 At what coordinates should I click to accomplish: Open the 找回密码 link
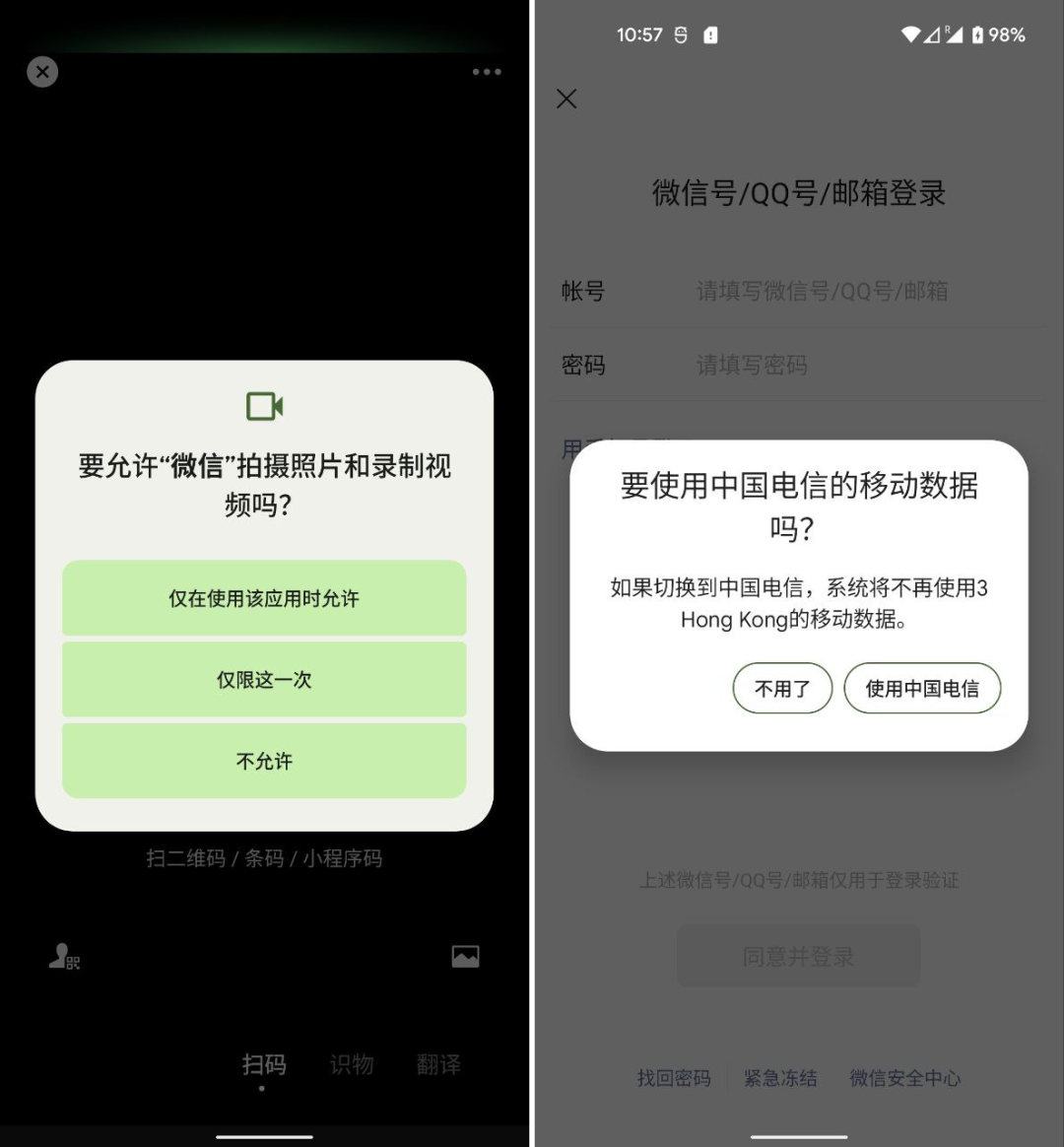point(674,1078)
